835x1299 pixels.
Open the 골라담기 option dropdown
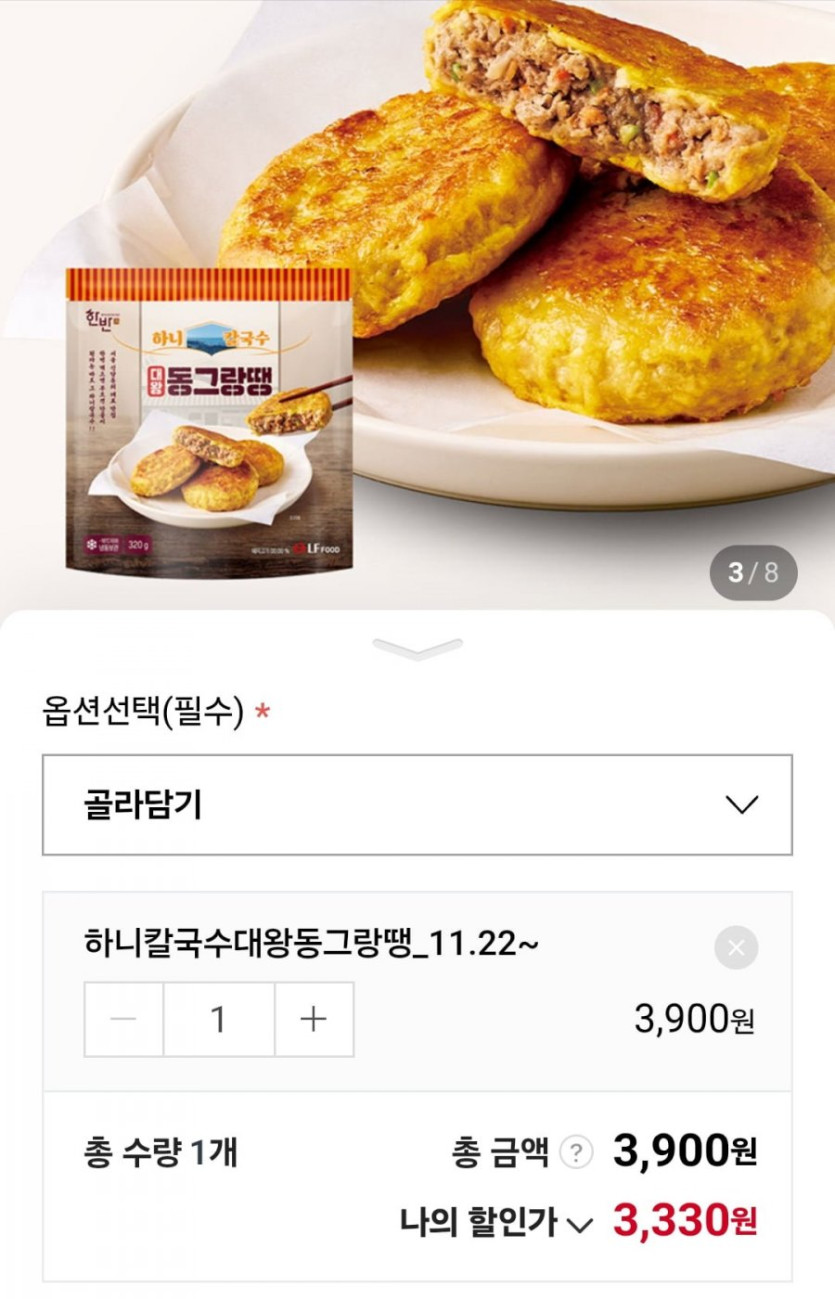tap(417, 805)
